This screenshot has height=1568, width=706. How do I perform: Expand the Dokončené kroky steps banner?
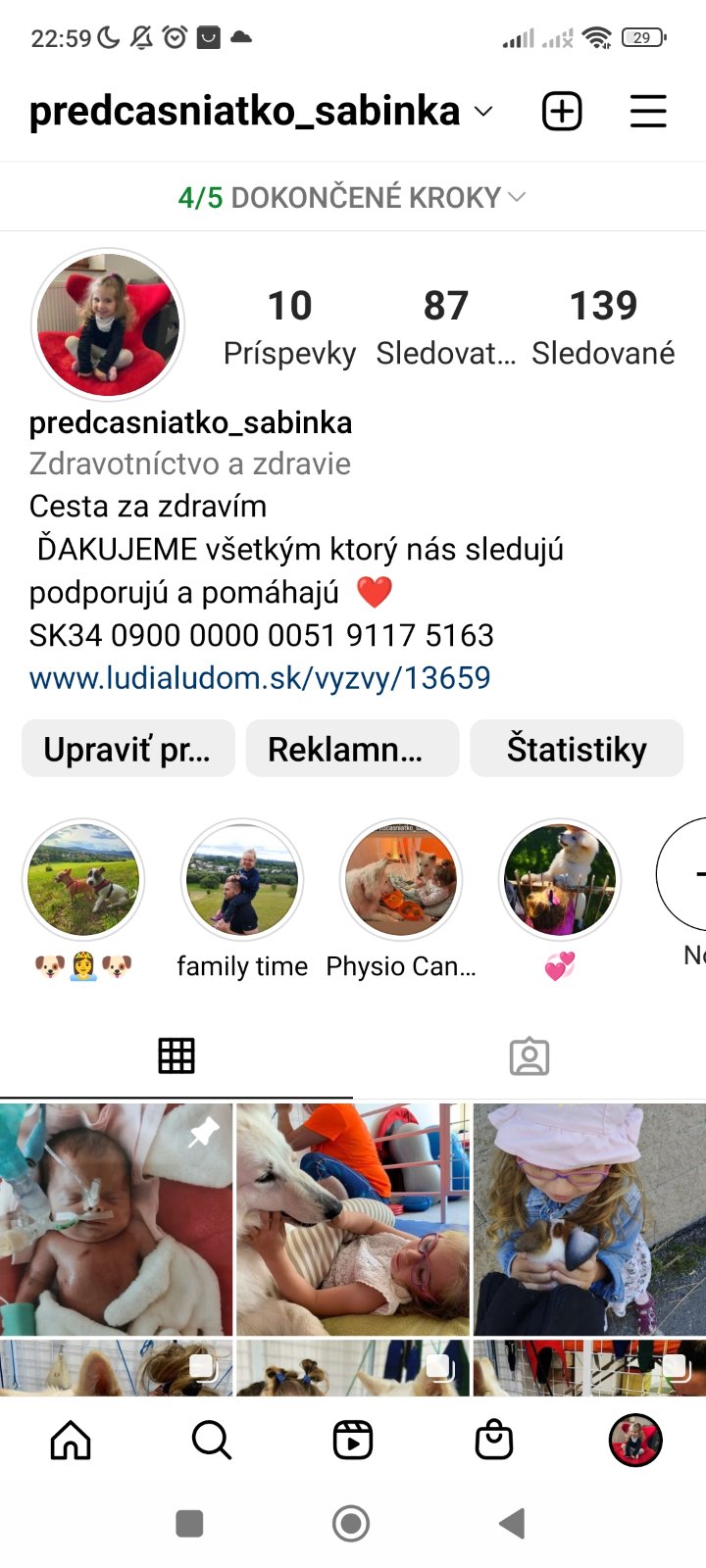352,197
